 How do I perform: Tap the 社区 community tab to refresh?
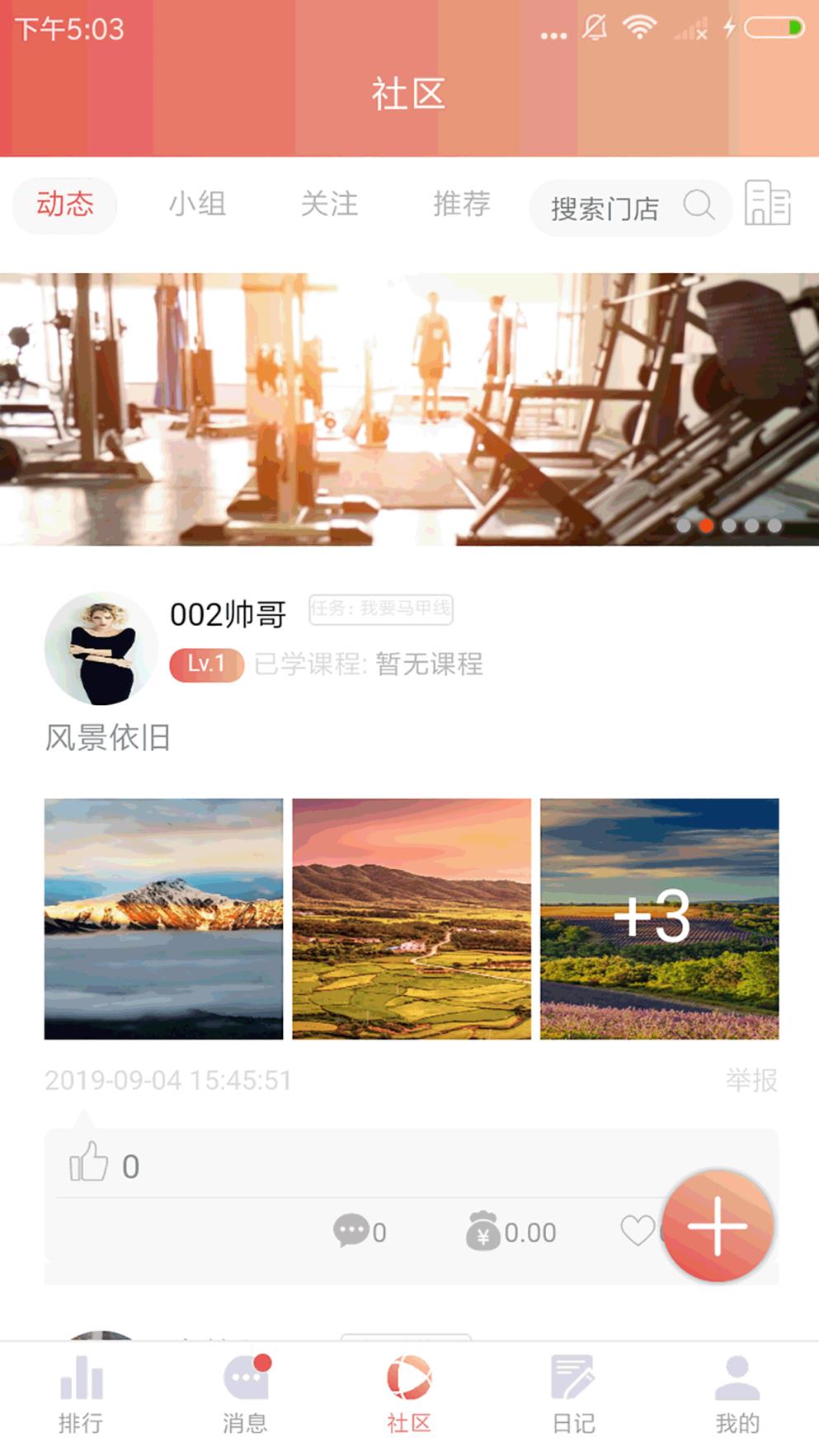(409, 1393)
